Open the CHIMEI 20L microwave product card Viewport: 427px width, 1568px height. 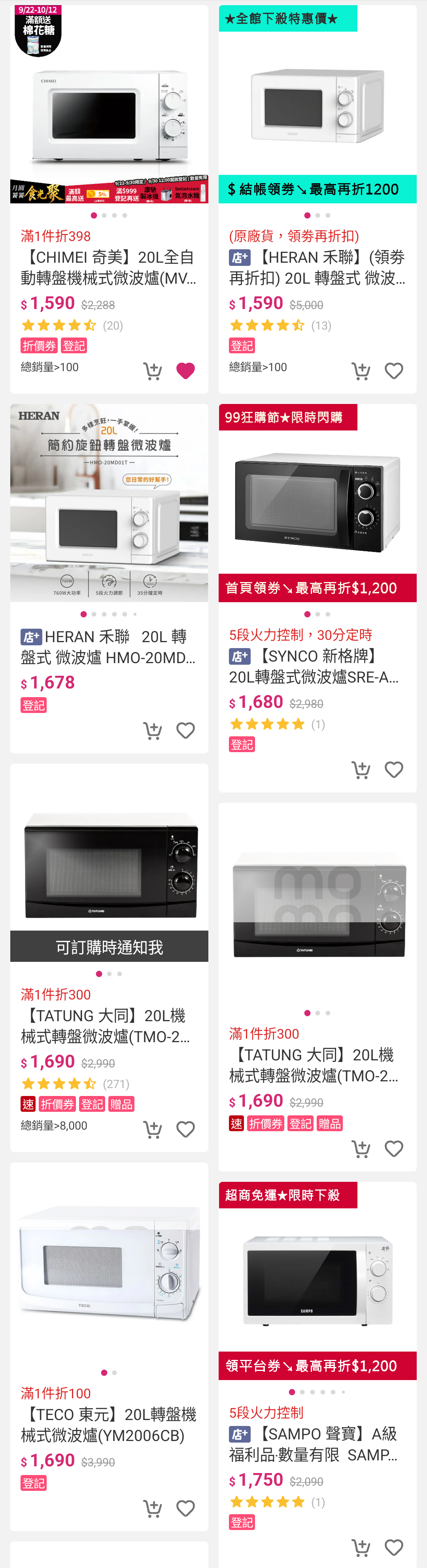[109, 267]
